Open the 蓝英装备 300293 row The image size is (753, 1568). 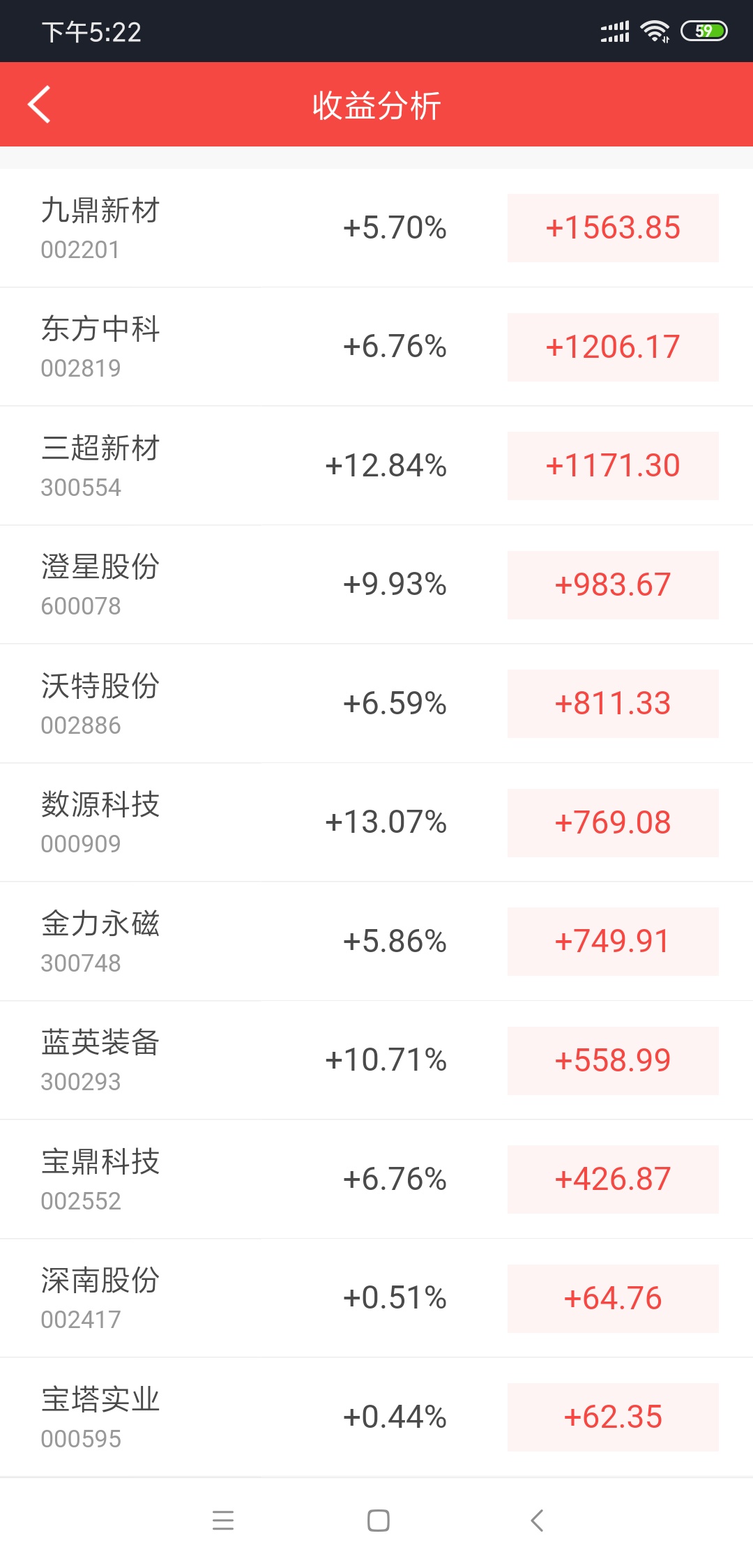(x=376, y=1060)
